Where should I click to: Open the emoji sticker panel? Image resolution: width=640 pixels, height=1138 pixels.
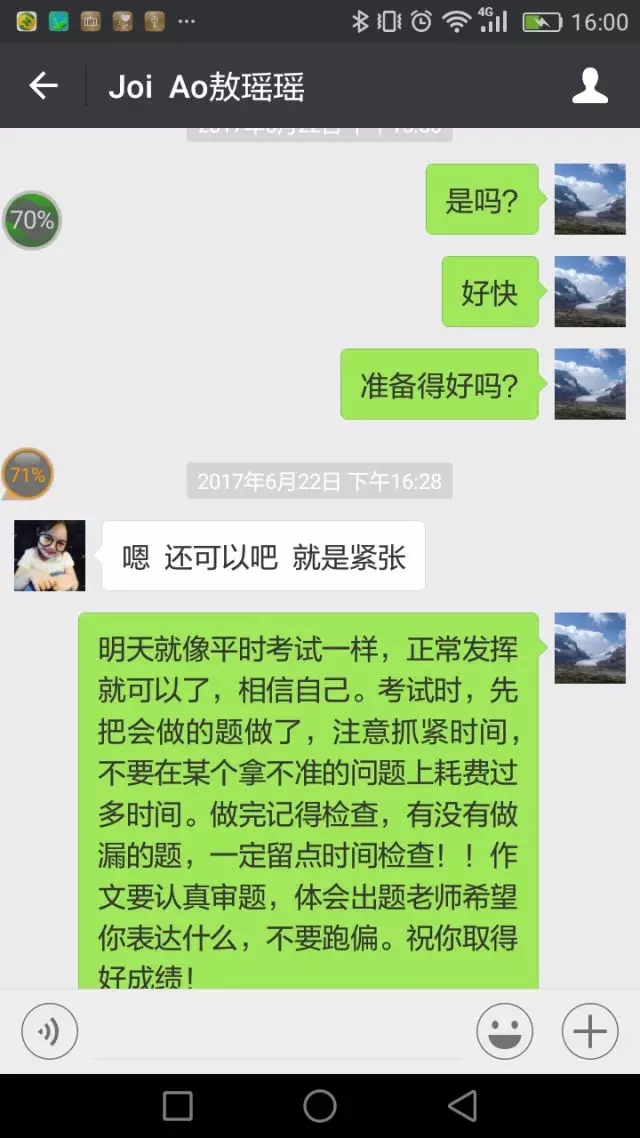504,1030
